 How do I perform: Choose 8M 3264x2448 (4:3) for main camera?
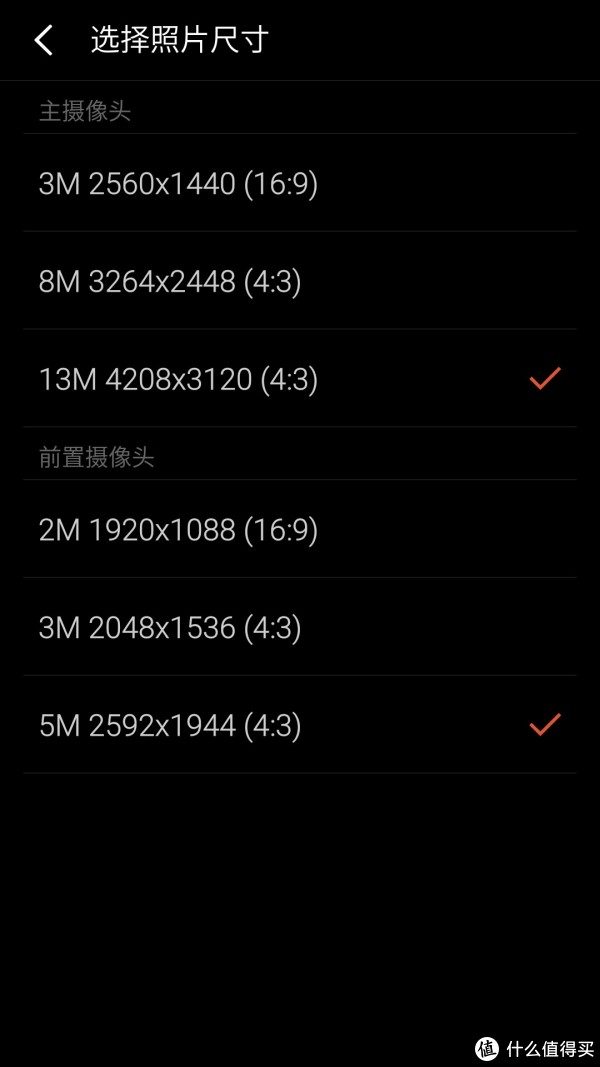pos(299,281)
